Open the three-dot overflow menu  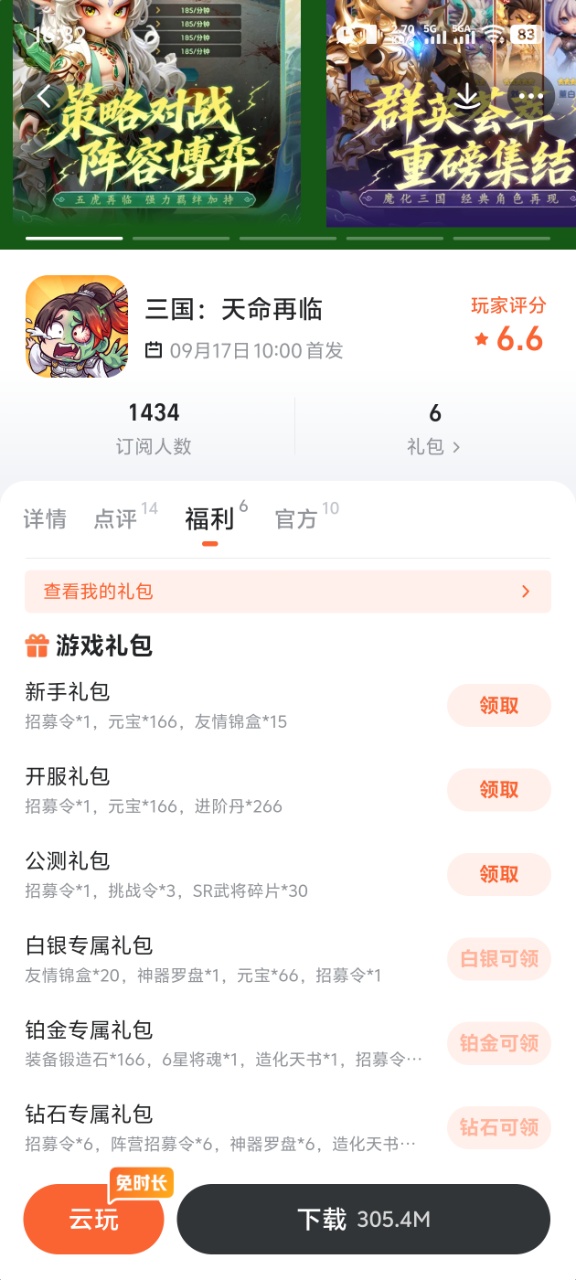531,97
